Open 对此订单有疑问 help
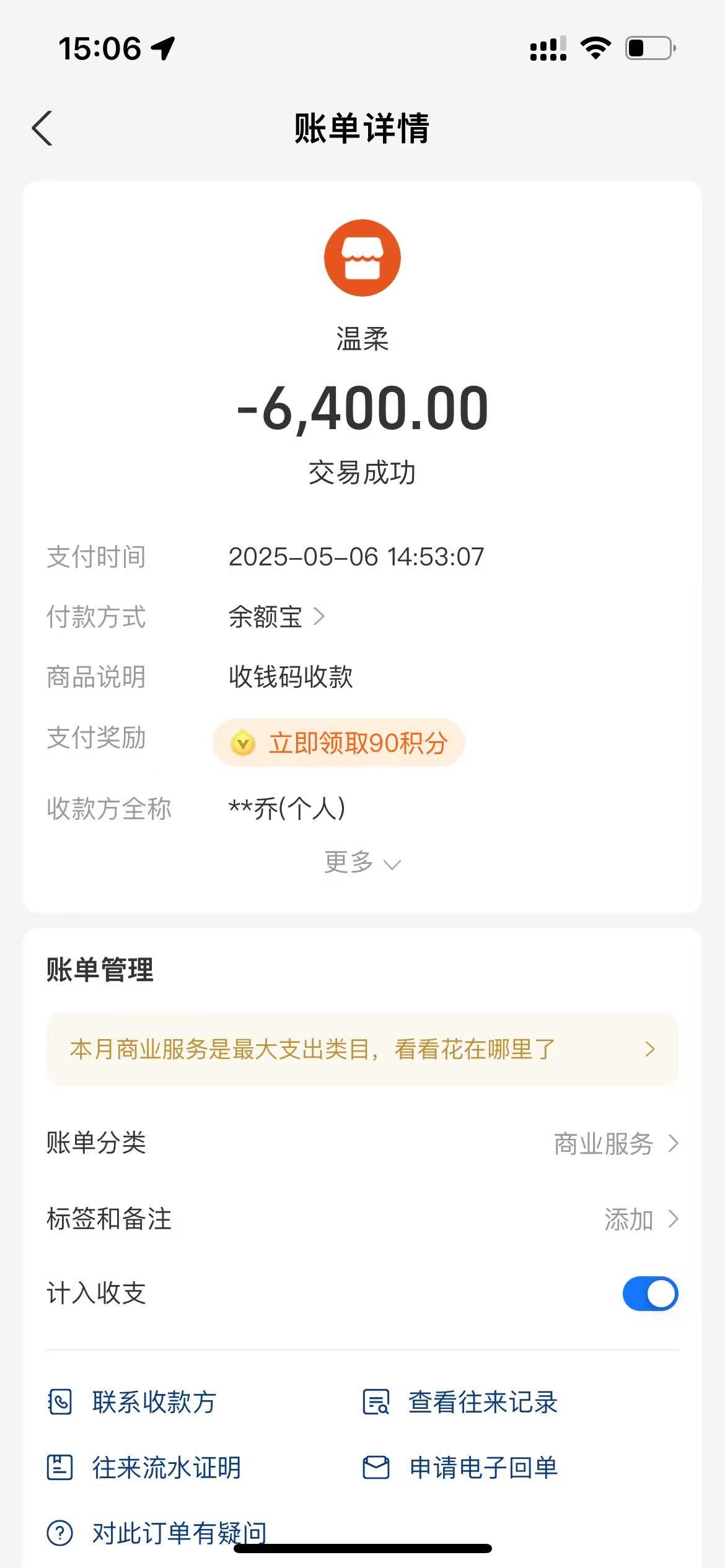Image resolution: width=725 pixels, height=1568 pixels. 157,1533
